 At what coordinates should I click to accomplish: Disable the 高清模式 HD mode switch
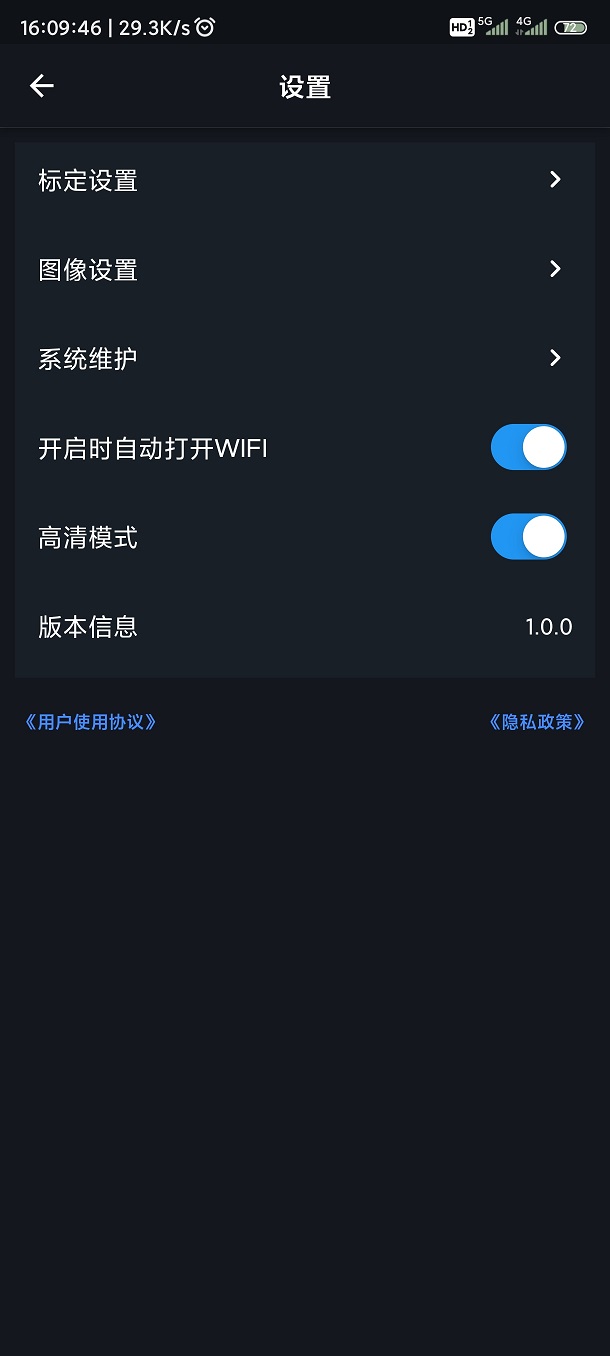coord(528,537)
